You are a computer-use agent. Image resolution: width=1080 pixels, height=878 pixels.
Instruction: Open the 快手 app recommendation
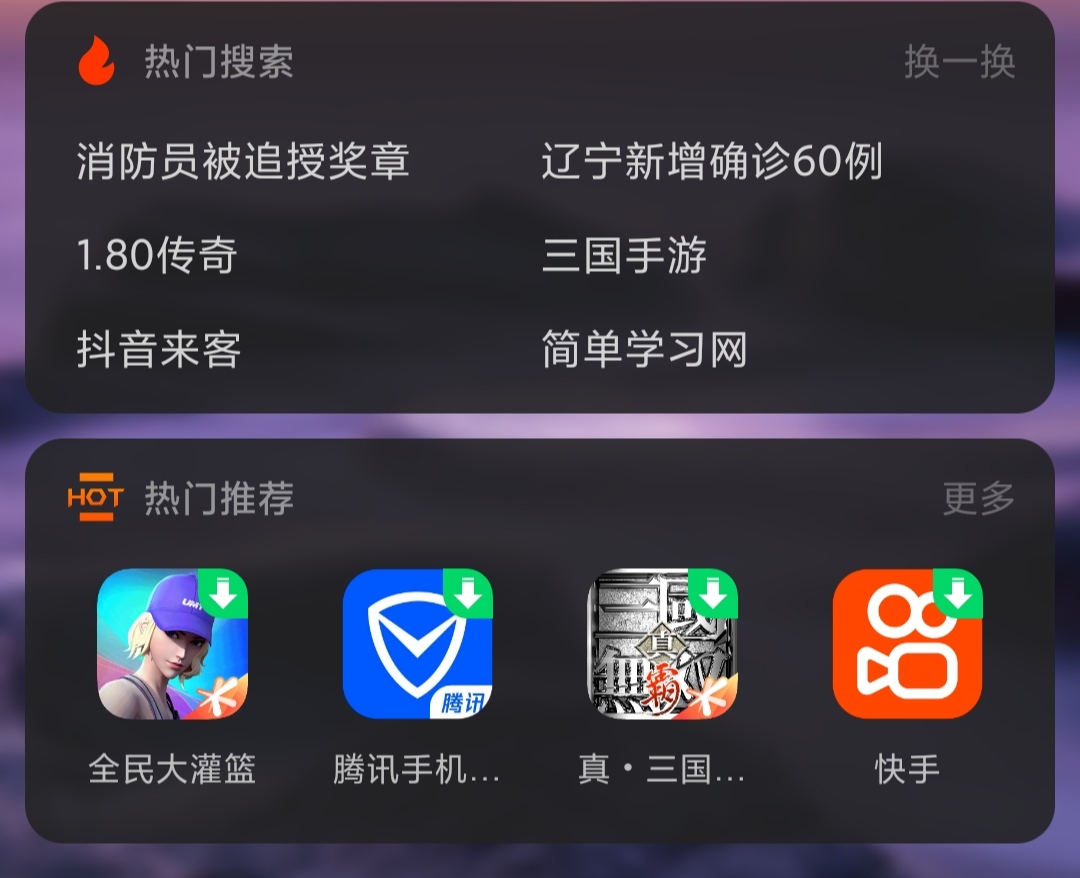point(907,643)
